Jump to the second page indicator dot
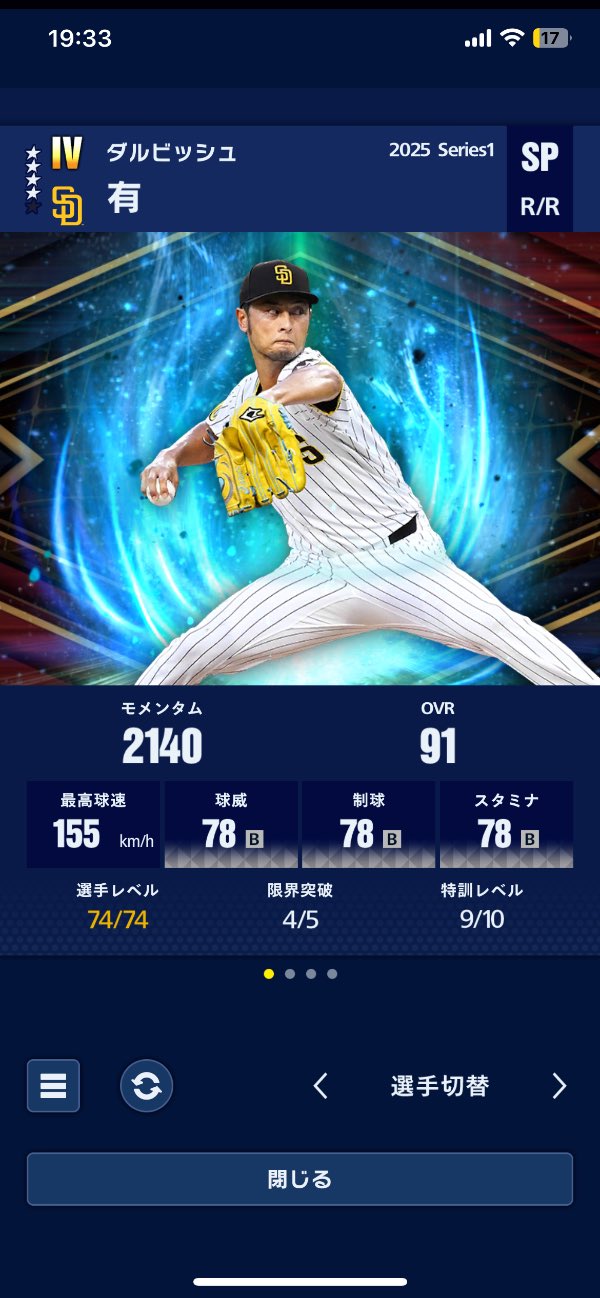 (290, 974)
